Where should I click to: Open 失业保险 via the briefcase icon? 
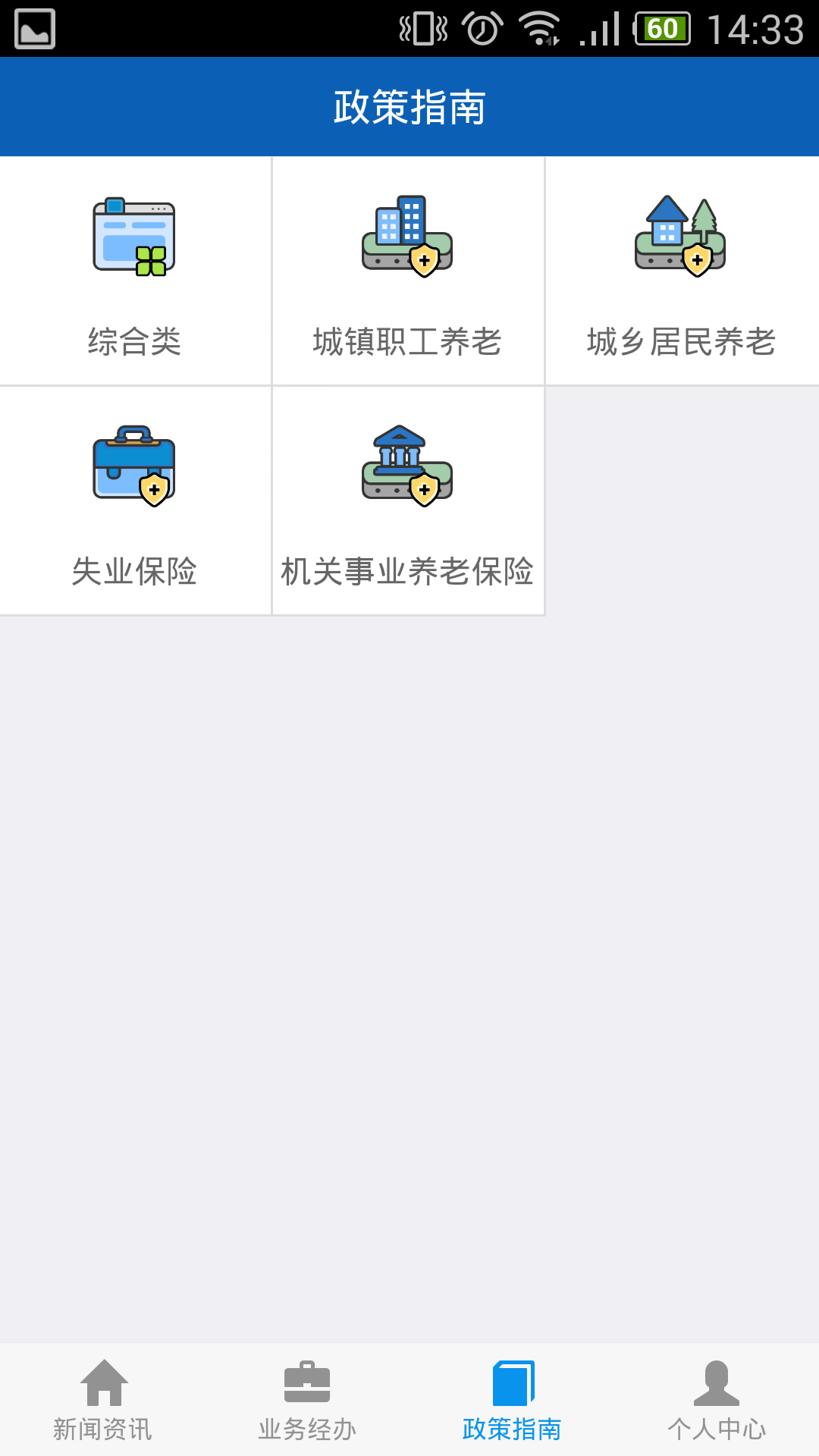pyautogui.click(x=135, y=466)
